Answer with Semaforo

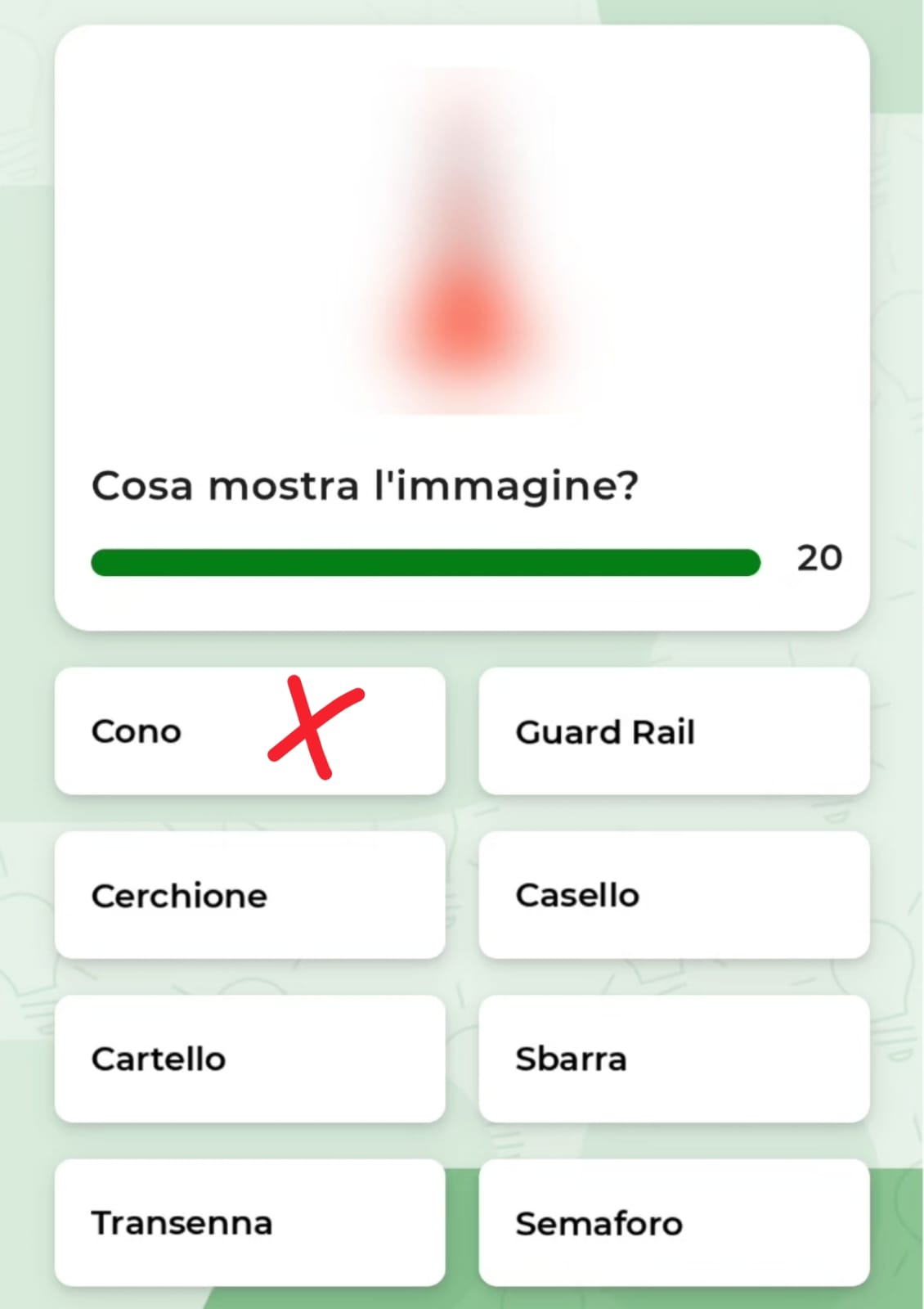[x=674, y=1222]
